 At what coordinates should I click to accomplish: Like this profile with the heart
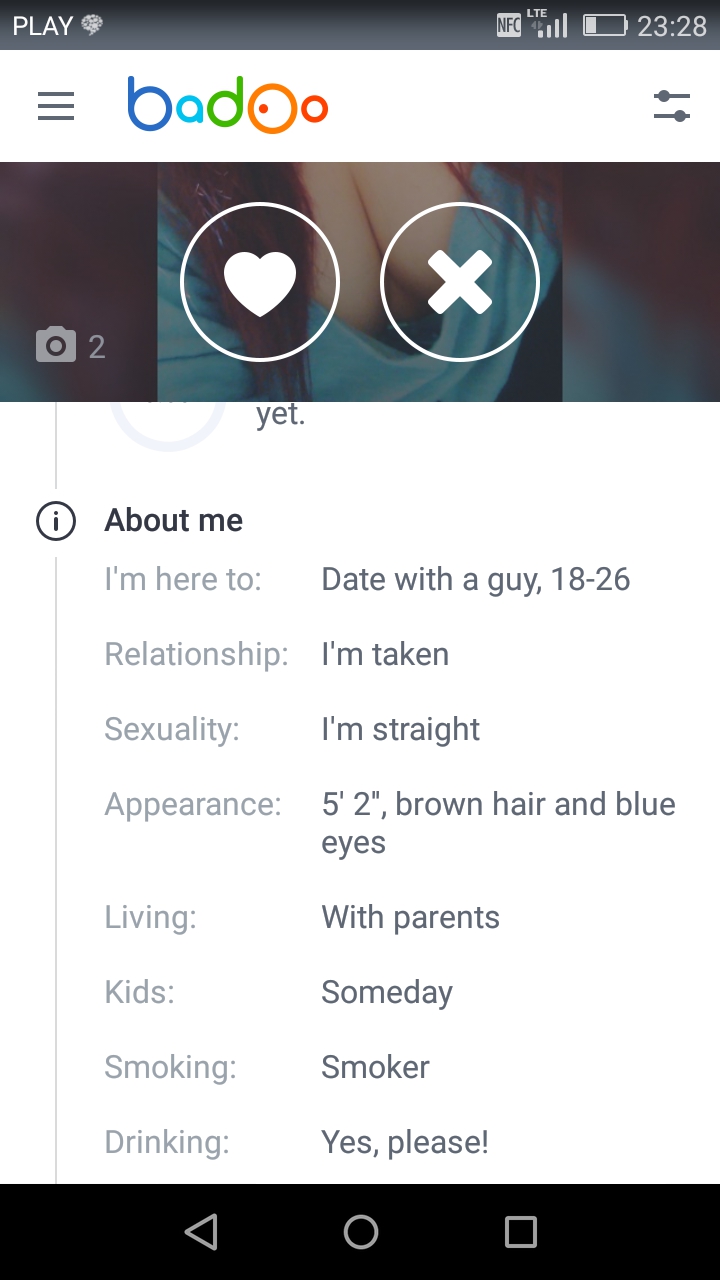click(260, 283)
